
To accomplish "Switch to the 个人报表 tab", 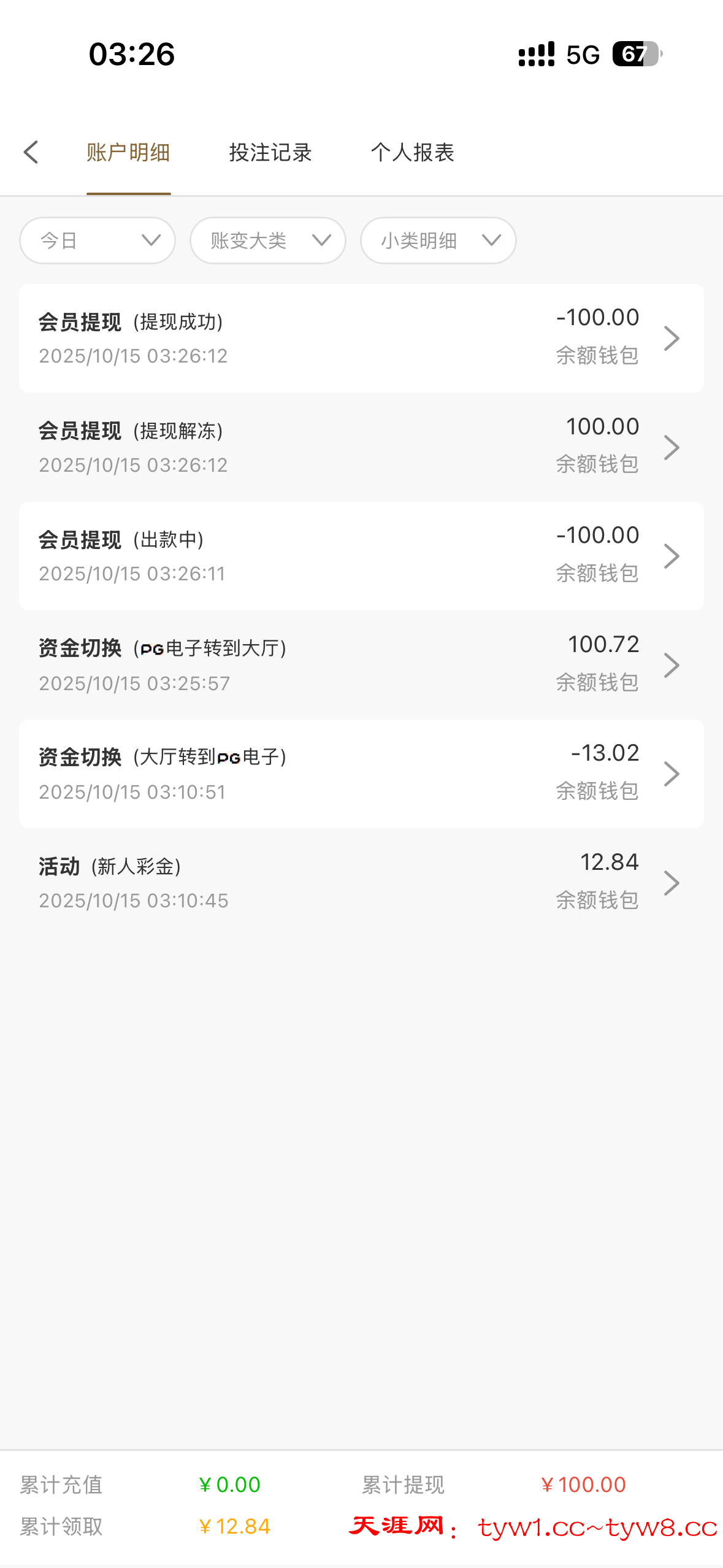I will click(412, 152).
